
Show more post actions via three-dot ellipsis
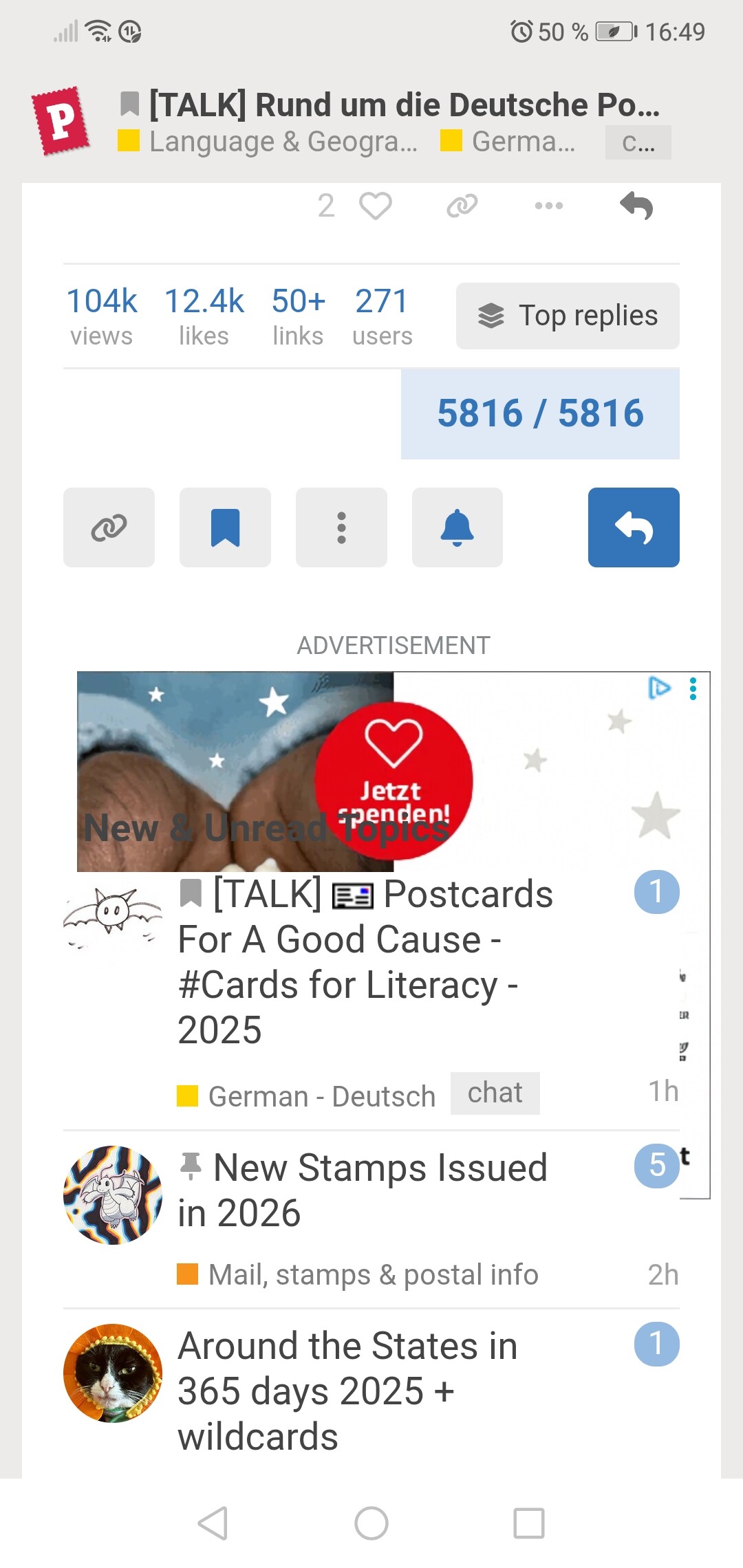click(548, 206)
